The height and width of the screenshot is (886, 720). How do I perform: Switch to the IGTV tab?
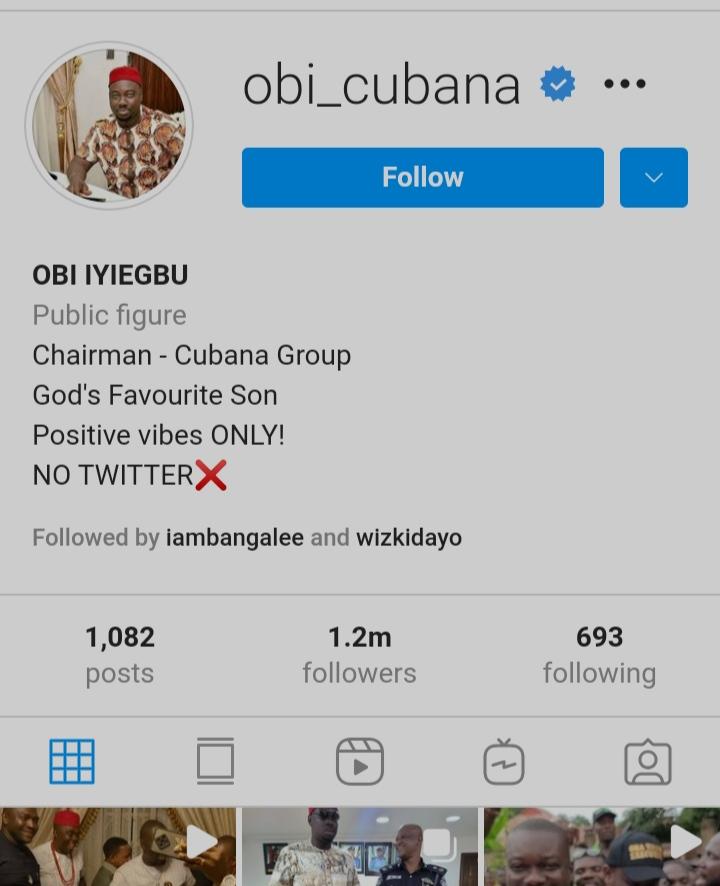pyautogui.click(x=503, y=762)
